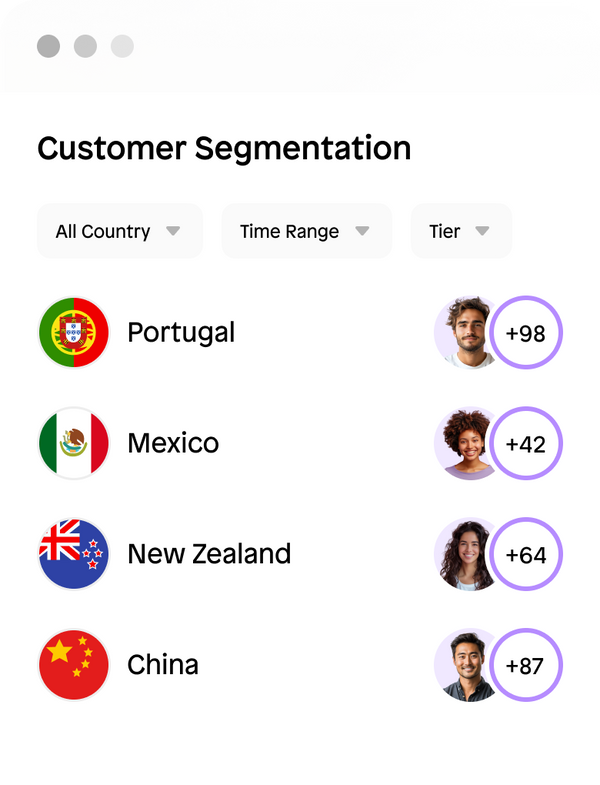The width and height of the screenshot is (600, 785).
Task: Show China's +87 more customers
Action: pos(526,666)
